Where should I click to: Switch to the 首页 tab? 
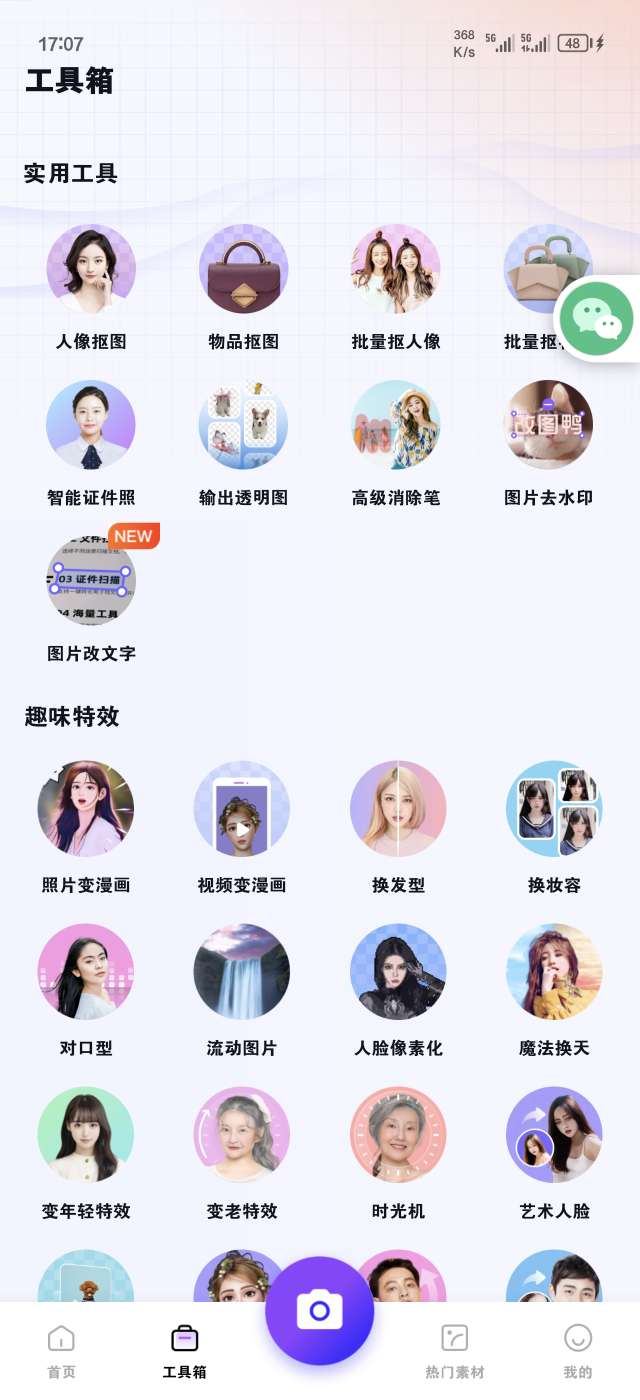coord(61,1350)
